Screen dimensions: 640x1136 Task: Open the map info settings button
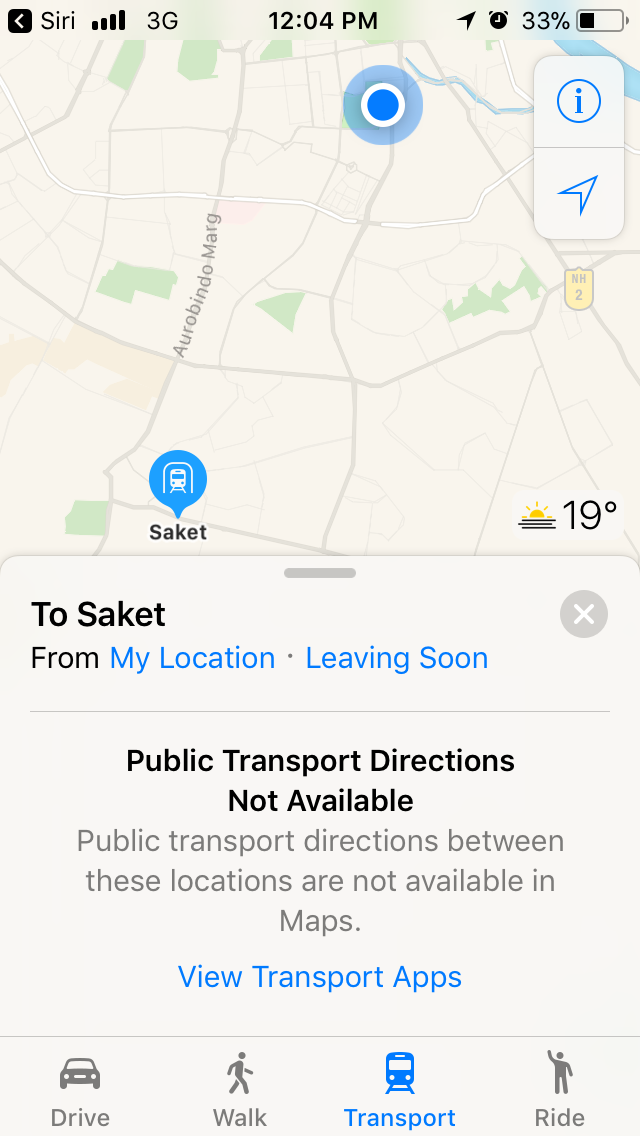[578, 101]
